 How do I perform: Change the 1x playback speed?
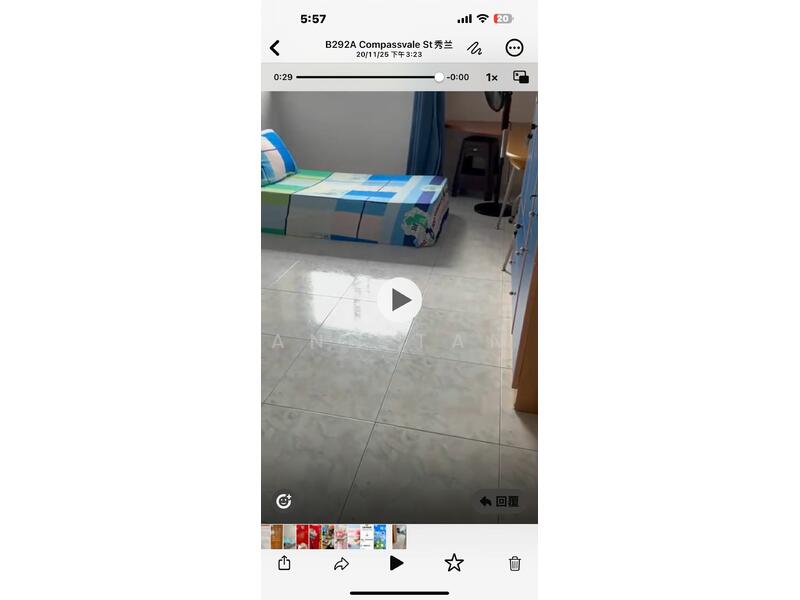491,77
